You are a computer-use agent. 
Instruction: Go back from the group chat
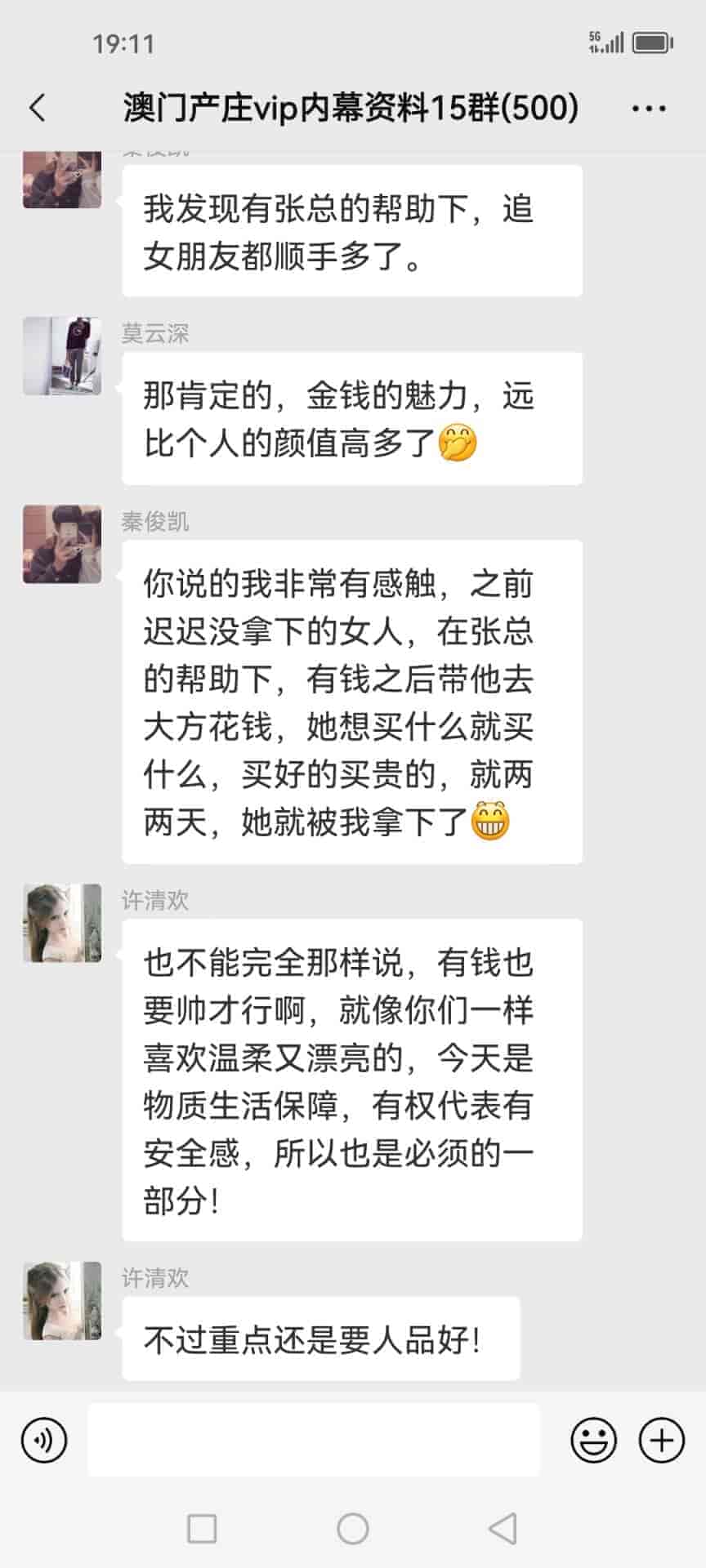(x=38, y=108)
